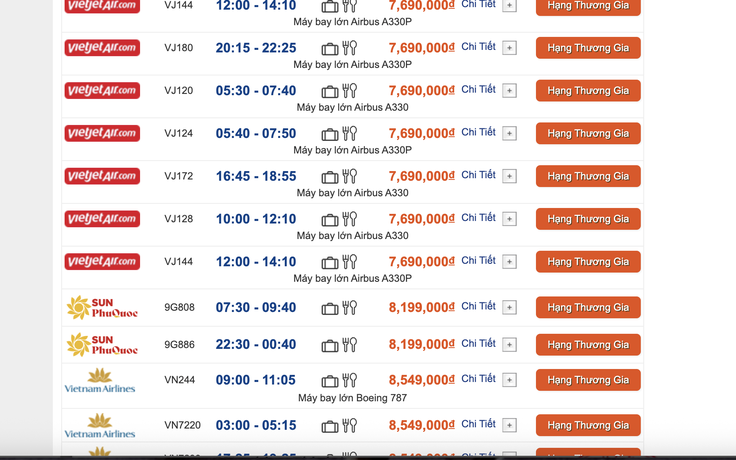Choose Hạng Thương Gia on flight VJ120

pos(588,91)
